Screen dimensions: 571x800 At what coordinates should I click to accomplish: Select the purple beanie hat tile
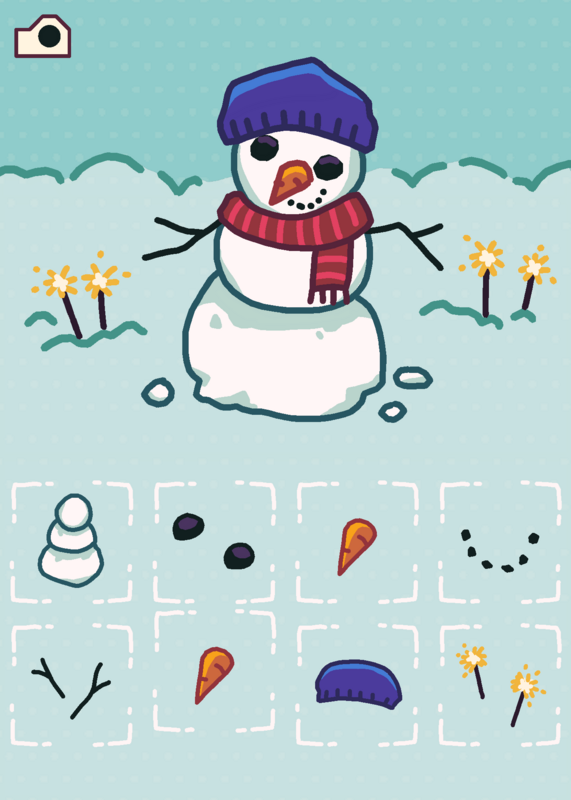coord(357,685)
